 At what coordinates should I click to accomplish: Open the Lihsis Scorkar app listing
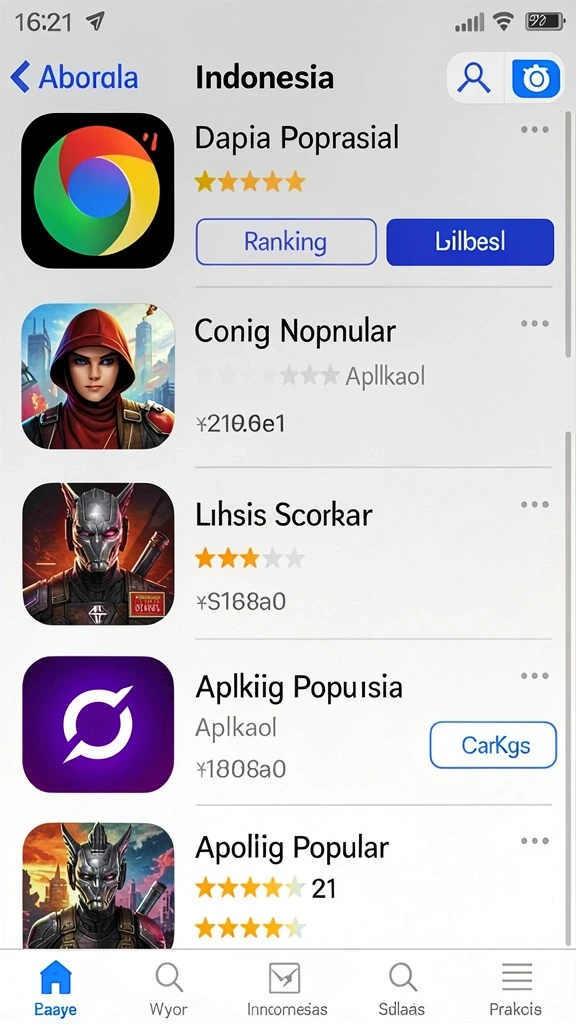click(x=283, y=515)
